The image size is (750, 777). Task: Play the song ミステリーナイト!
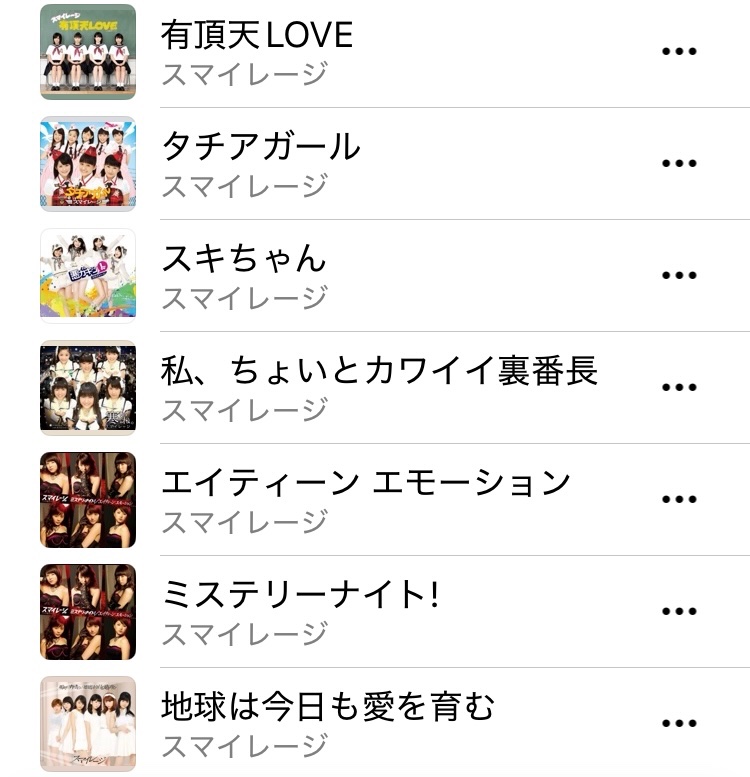click(300, 595)
